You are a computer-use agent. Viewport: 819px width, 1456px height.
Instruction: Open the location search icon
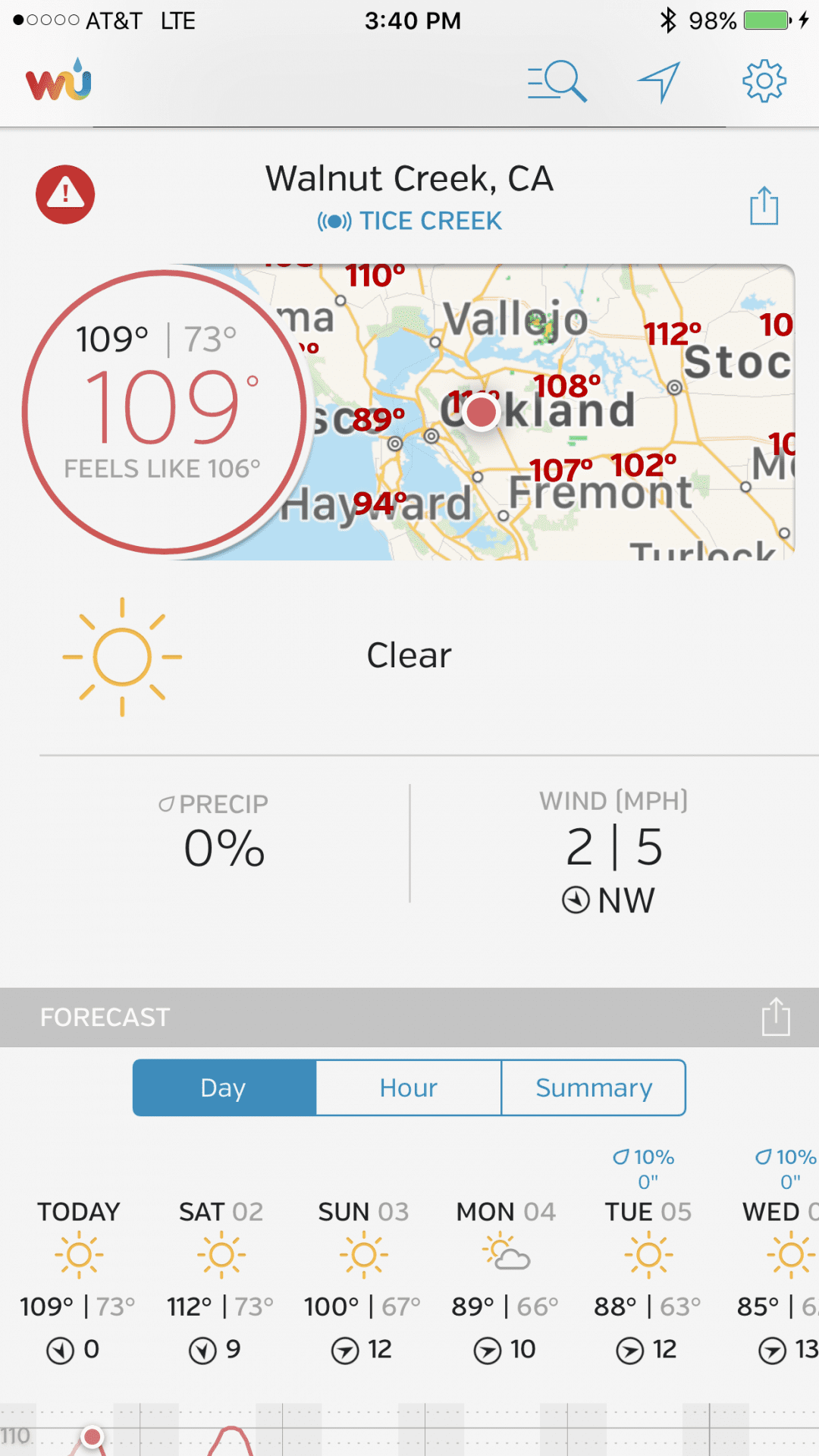pyautogui.click(x=557, y=81)
